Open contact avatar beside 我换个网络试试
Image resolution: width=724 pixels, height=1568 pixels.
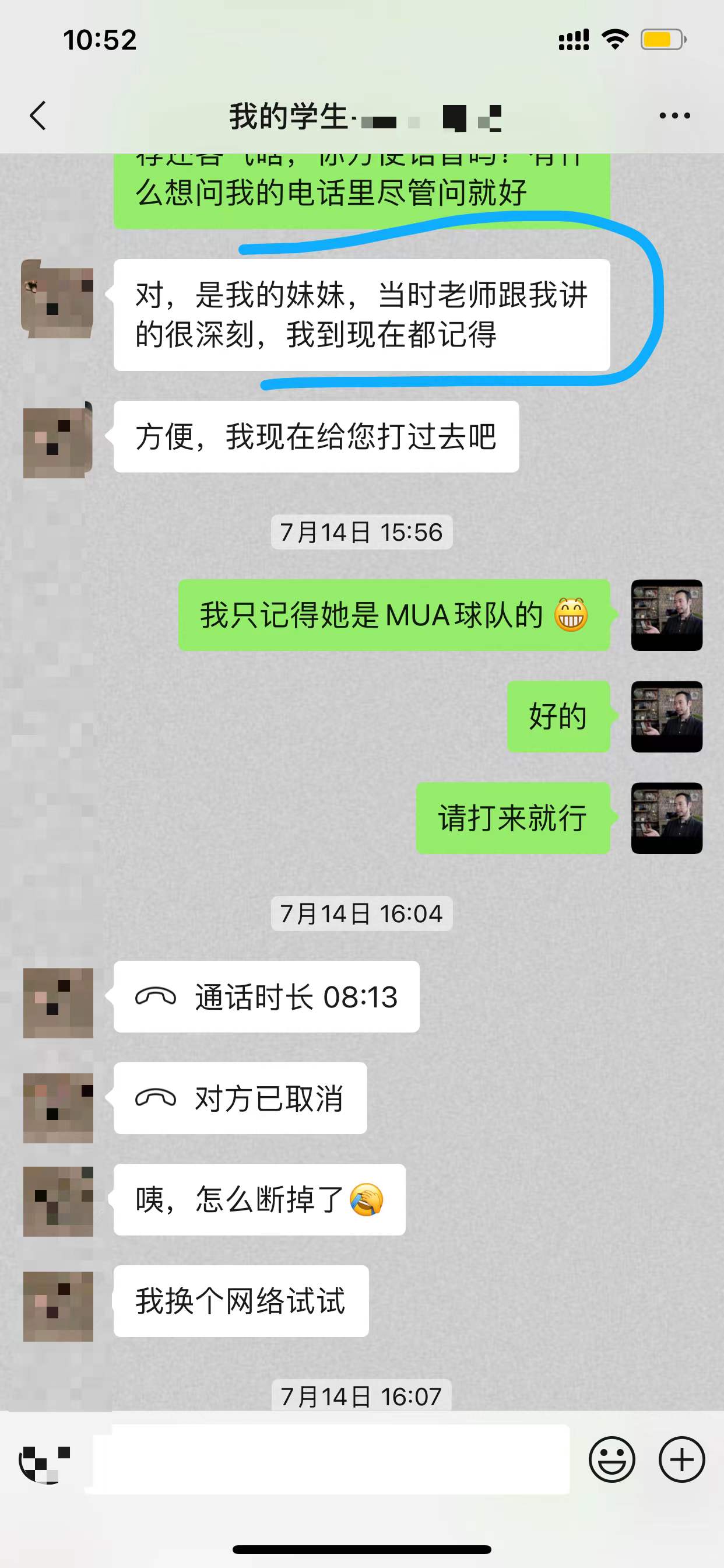click(58, 1306)
